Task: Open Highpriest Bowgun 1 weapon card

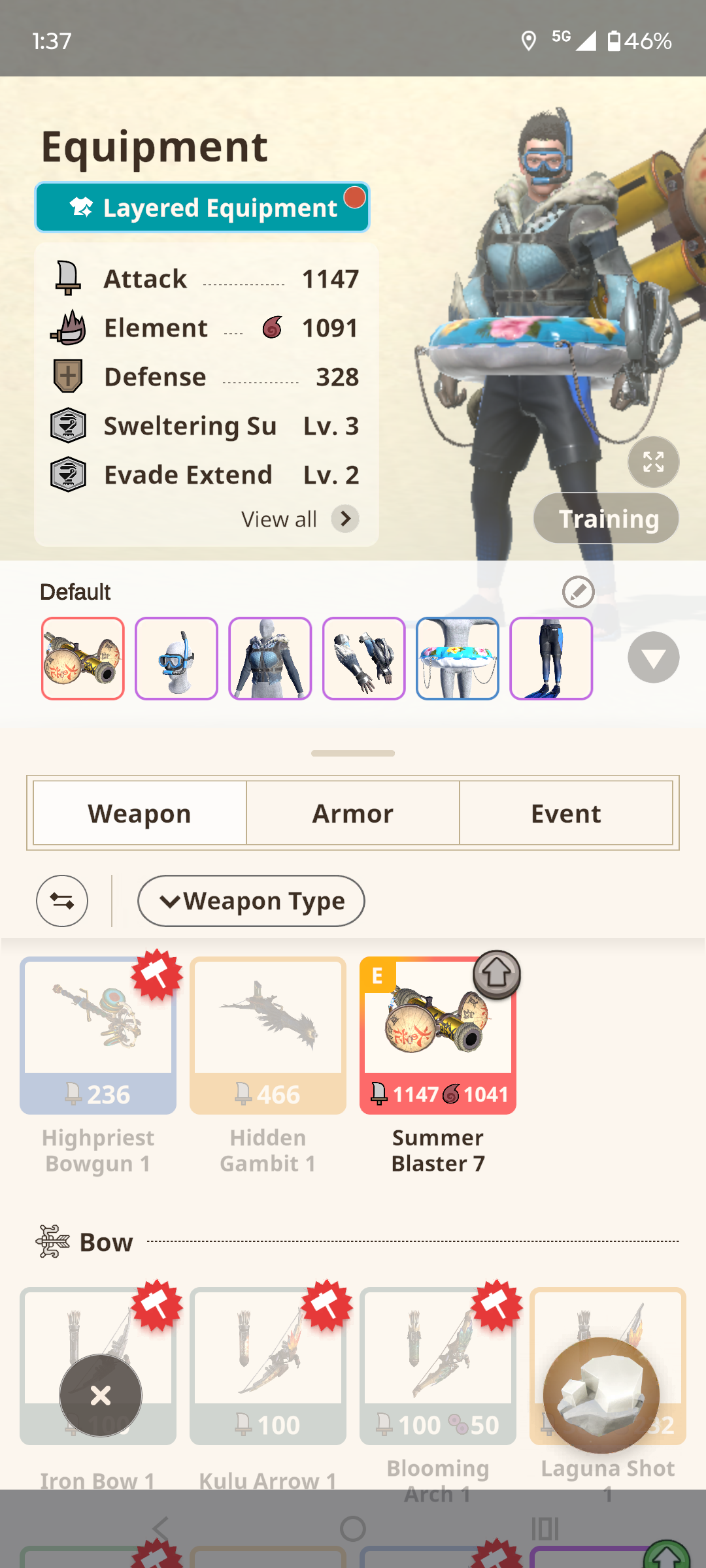Action: click(98, 1066)
